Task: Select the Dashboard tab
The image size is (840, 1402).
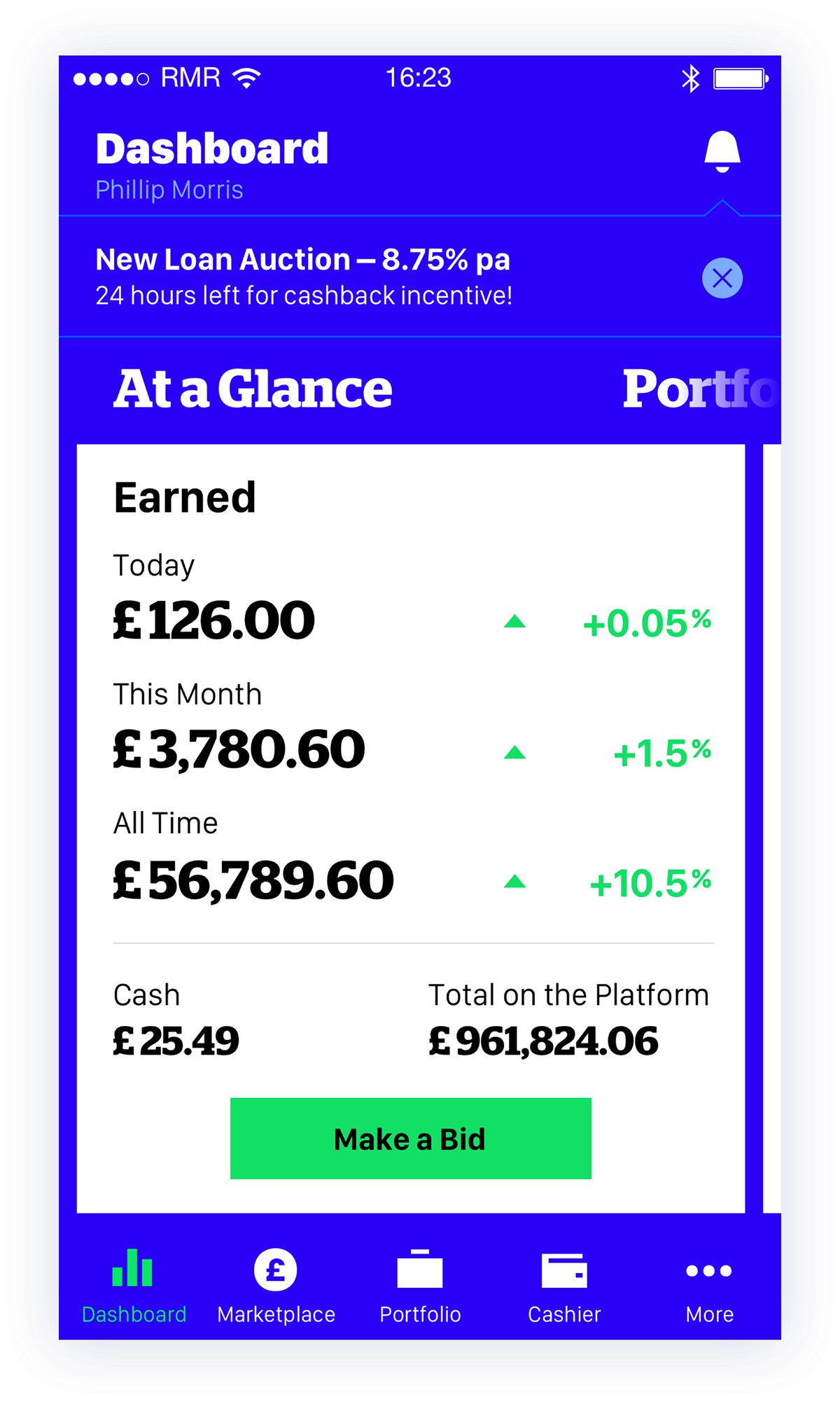Action: 134,1286
